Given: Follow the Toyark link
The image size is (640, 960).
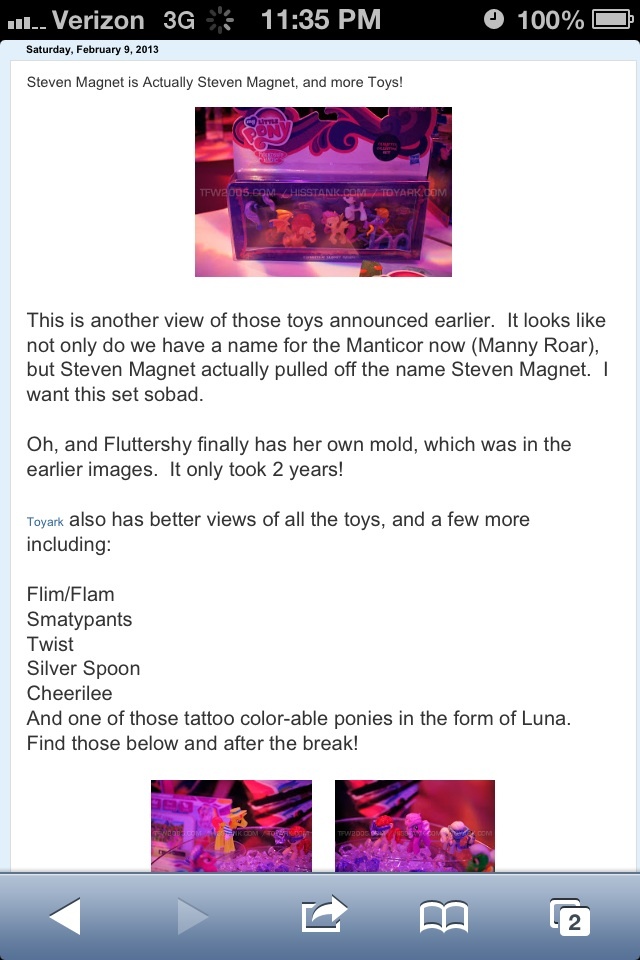Looking at the screenshot, I should tap(45, 521).
